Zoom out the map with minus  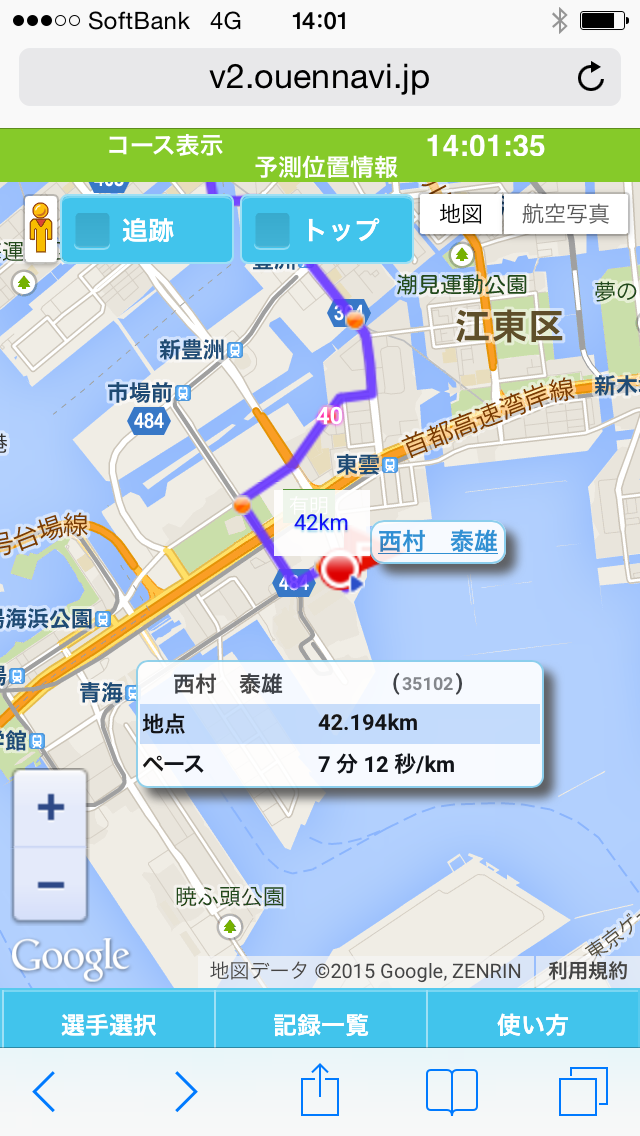50,884
